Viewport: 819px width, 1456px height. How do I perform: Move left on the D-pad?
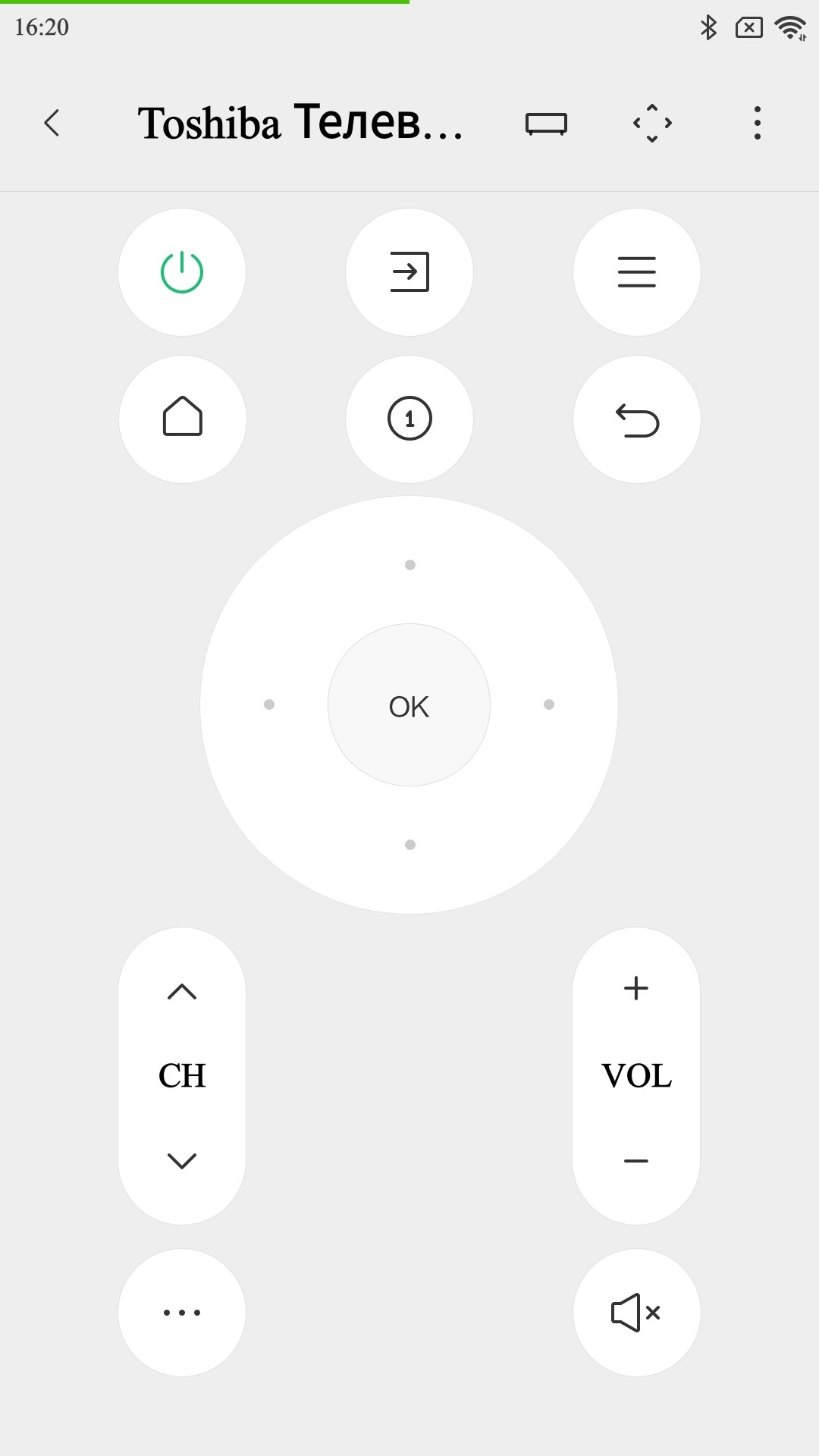[269, 704]
